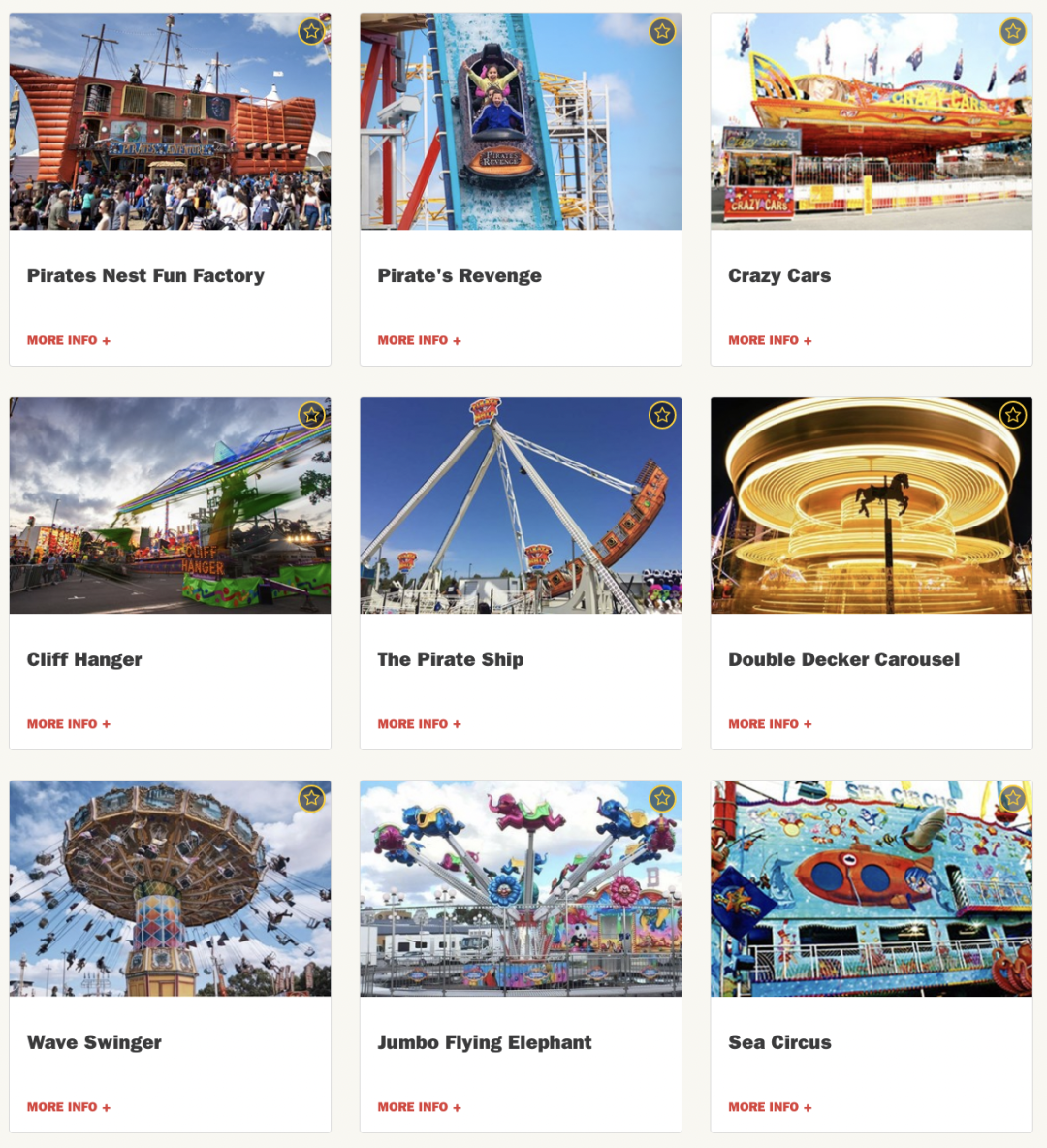Favorite Sea Circus using the star icon
This screenshot has height=1148, width=1047.
pos(1013,799)
